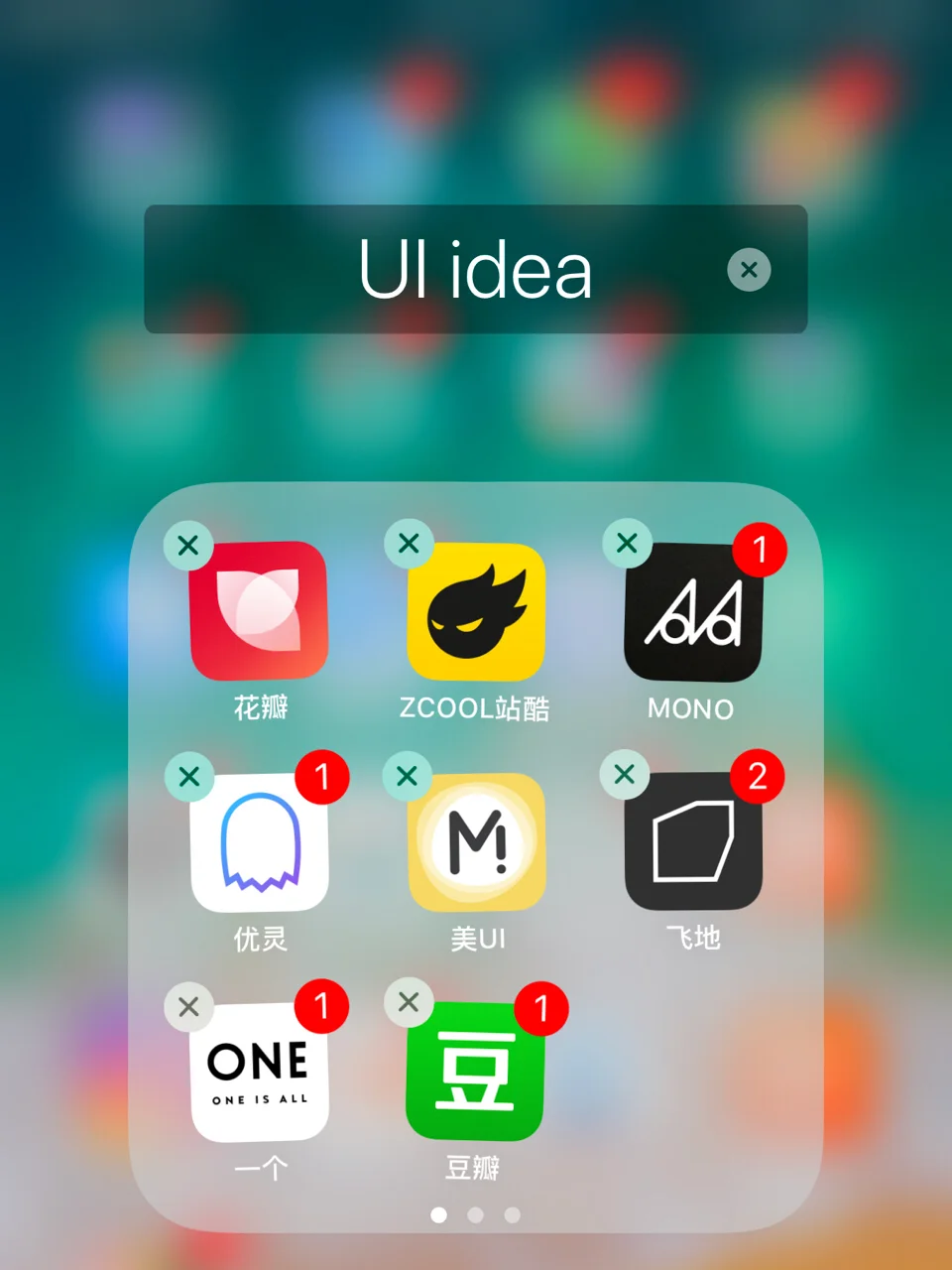This screenshot has height=1270, width=952.
Task: Remove the 优灵 app
Action: click(x=188, y=776)
